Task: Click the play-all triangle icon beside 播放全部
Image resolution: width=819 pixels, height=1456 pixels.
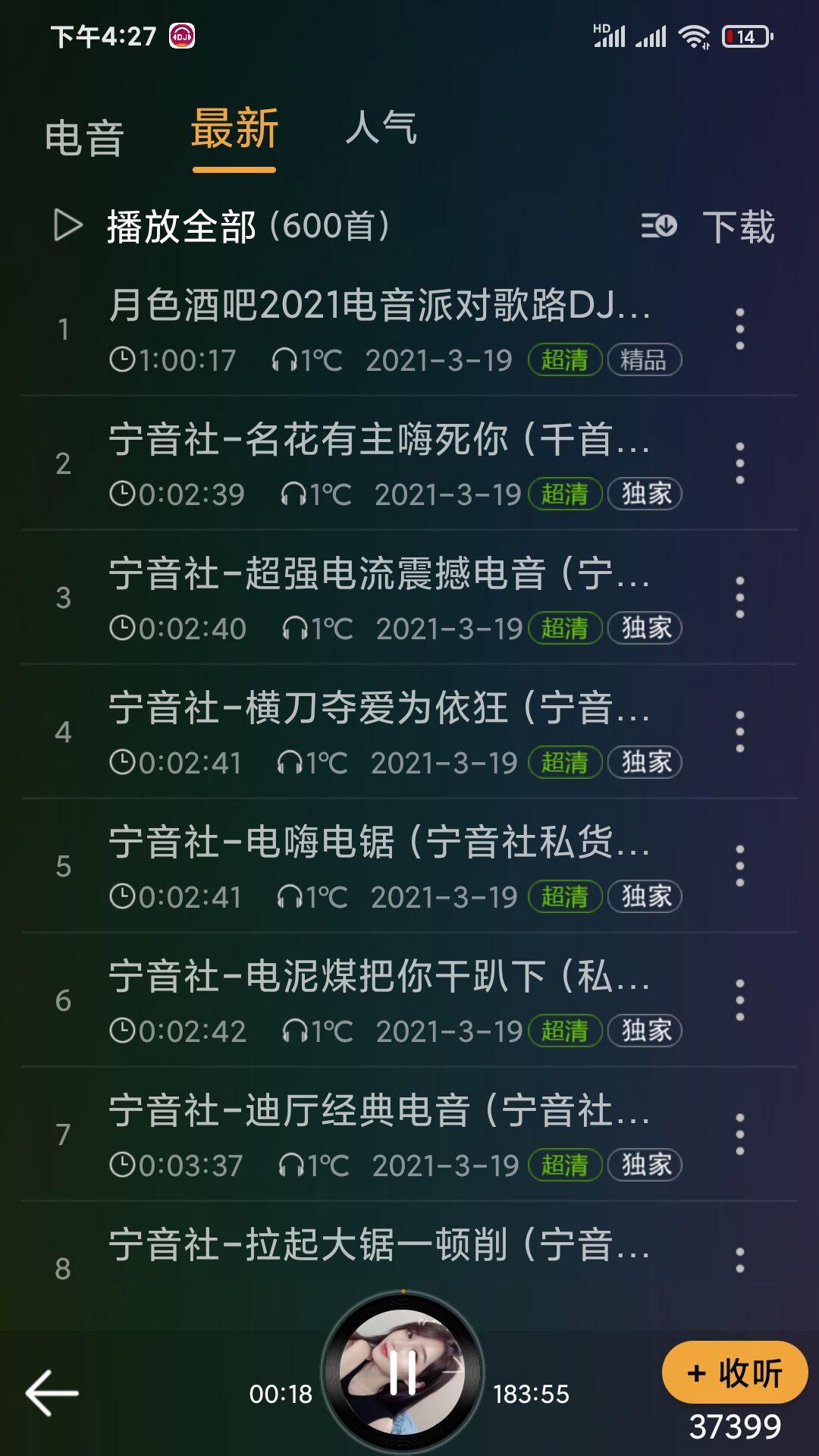Action: pyautogui.click(x=68, y=225)
